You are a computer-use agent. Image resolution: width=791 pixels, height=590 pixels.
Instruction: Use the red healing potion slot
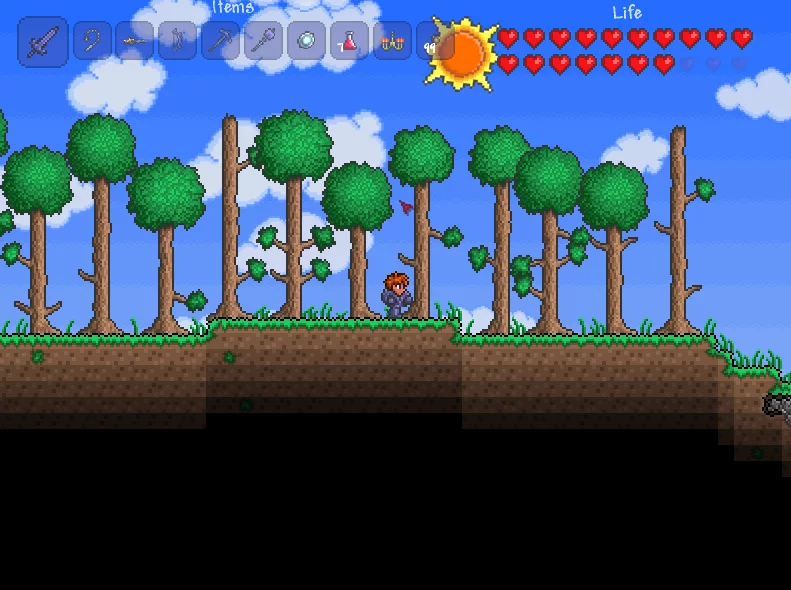point(350,41)
